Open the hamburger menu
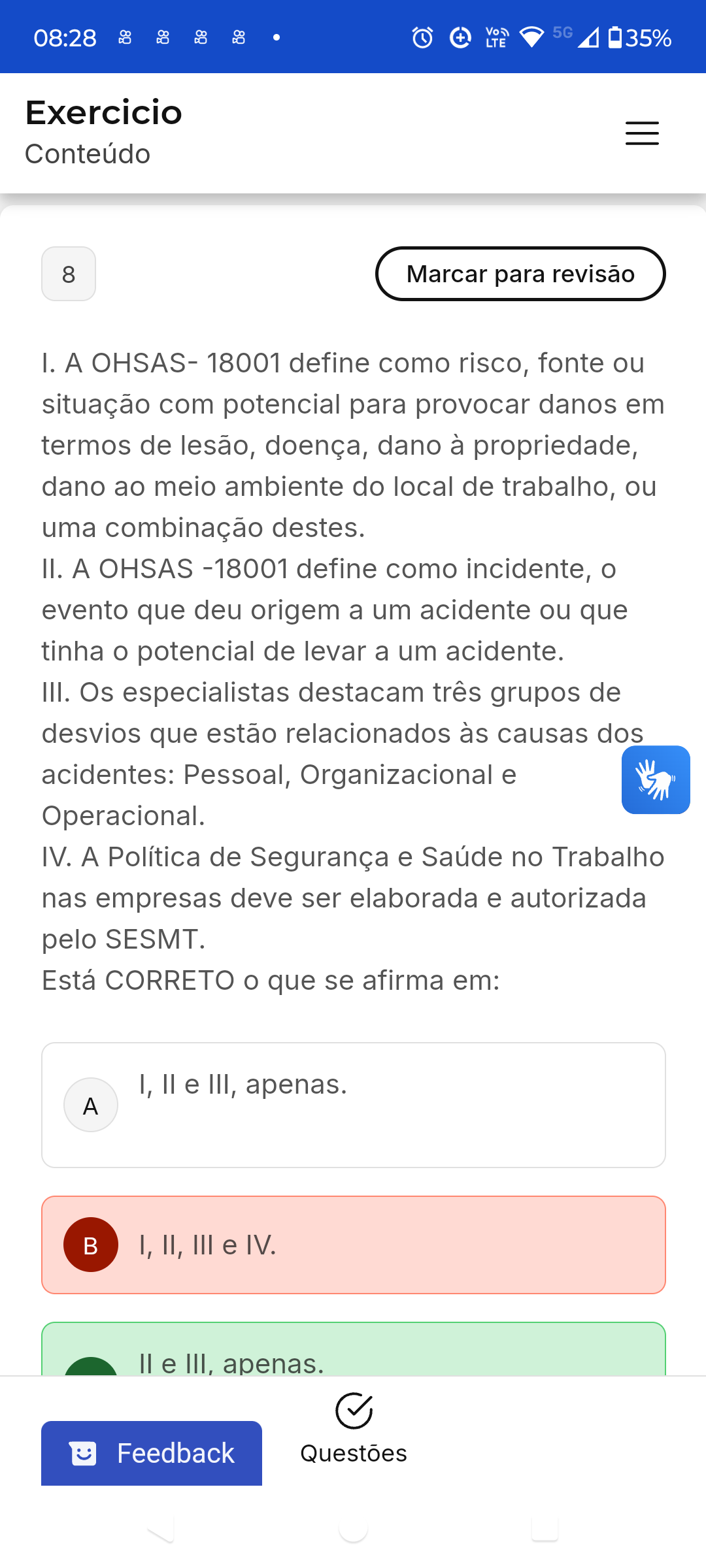Viewport: 706px width, 1568px height. [x=641, y=133]
